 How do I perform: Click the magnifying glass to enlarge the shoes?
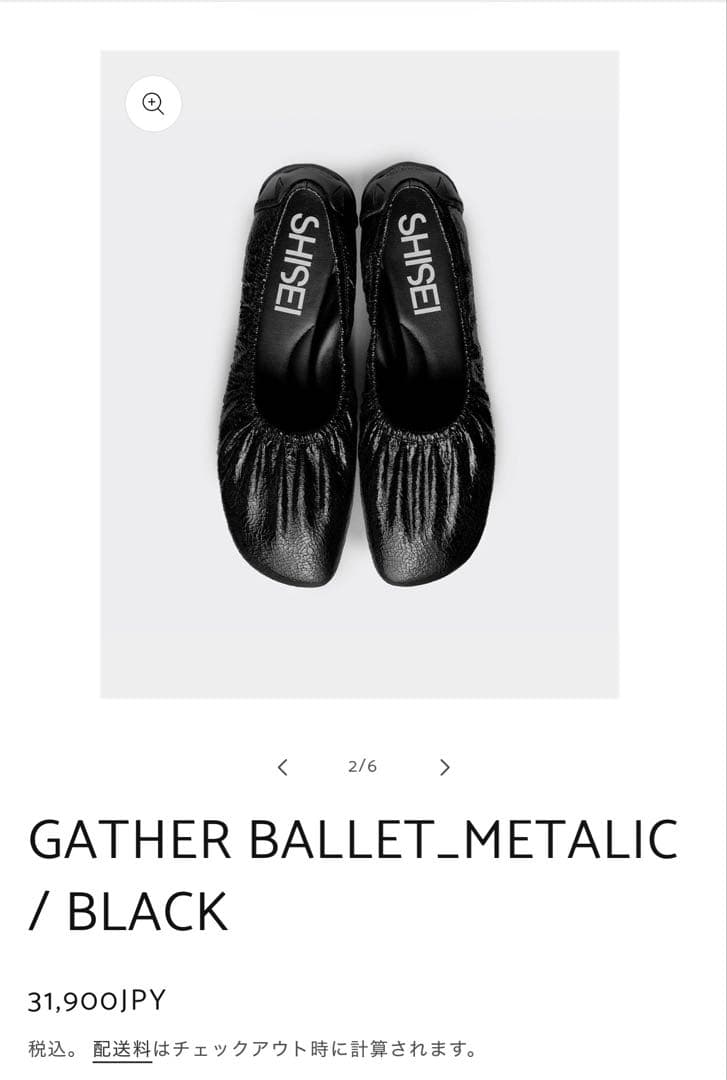[x=152, y=104]
